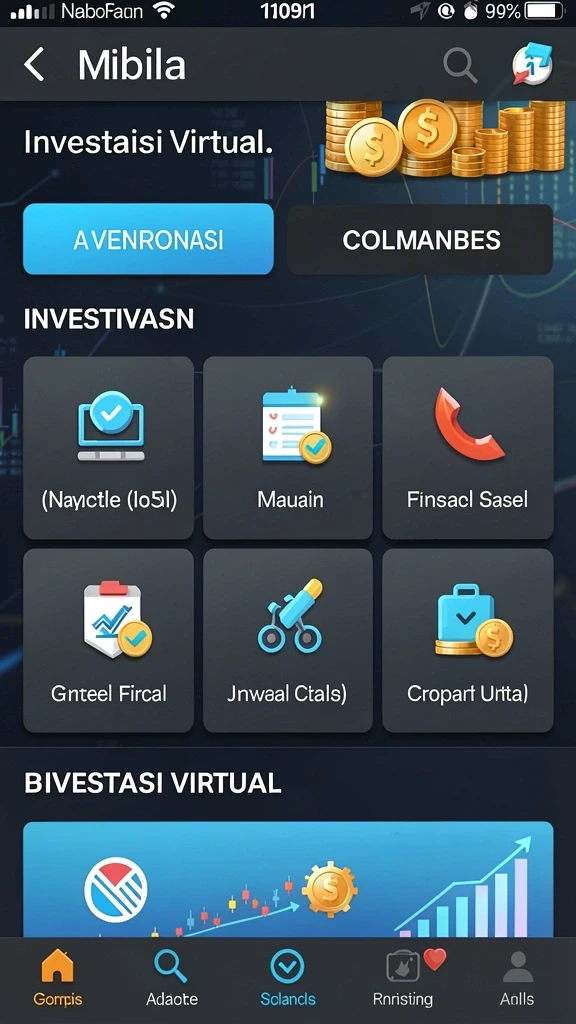Open the Jnwaal Ctals) tile
This screenshot has height=1024, width=576.
point(288,641)
